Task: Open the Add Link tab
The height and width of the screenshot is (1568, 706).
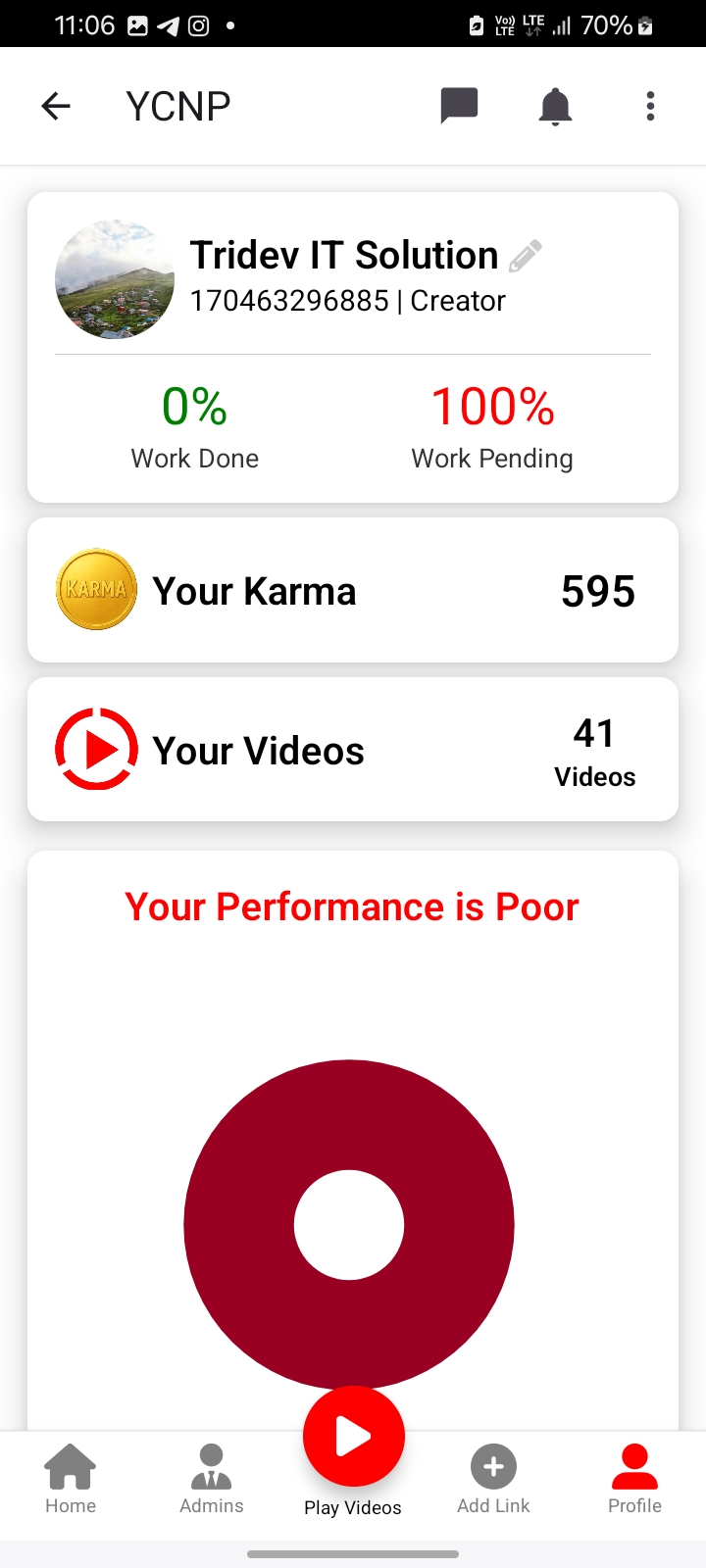Action: (493, 1480)
